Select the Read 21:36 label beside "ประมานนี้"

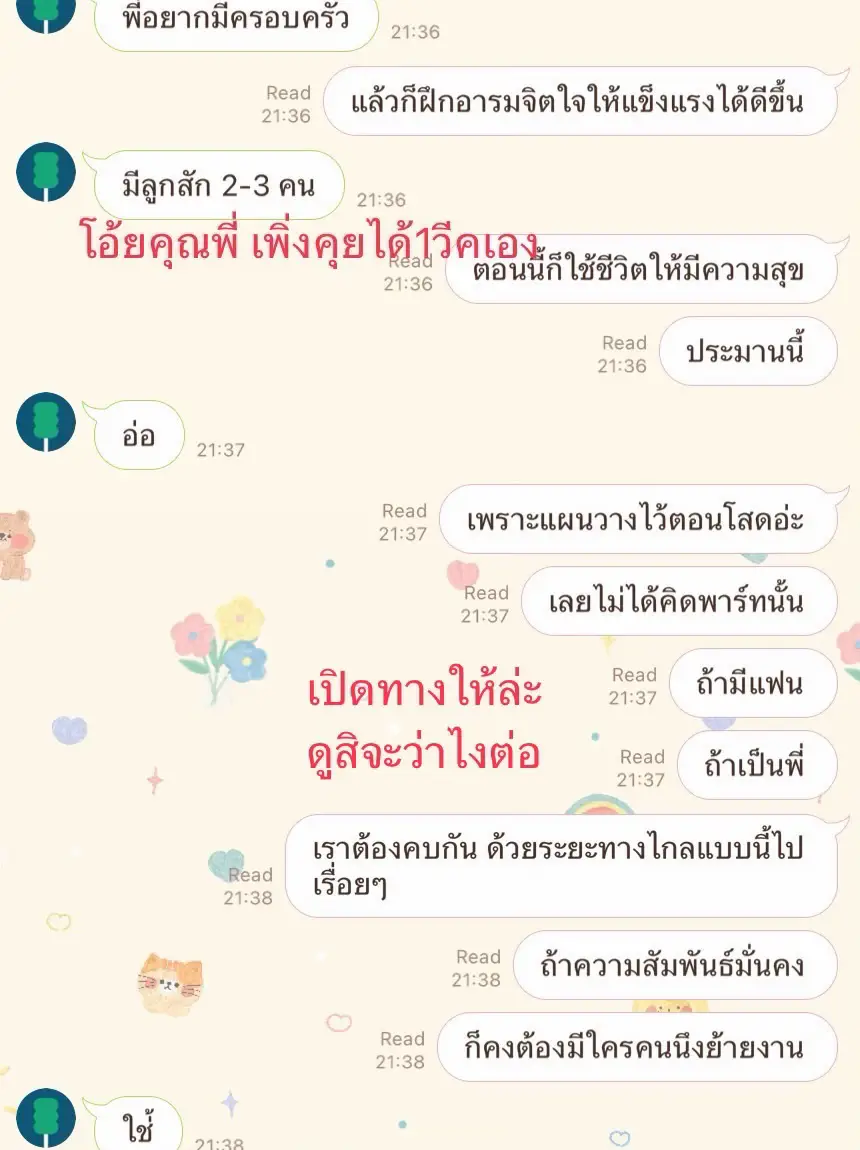[624, 352]
